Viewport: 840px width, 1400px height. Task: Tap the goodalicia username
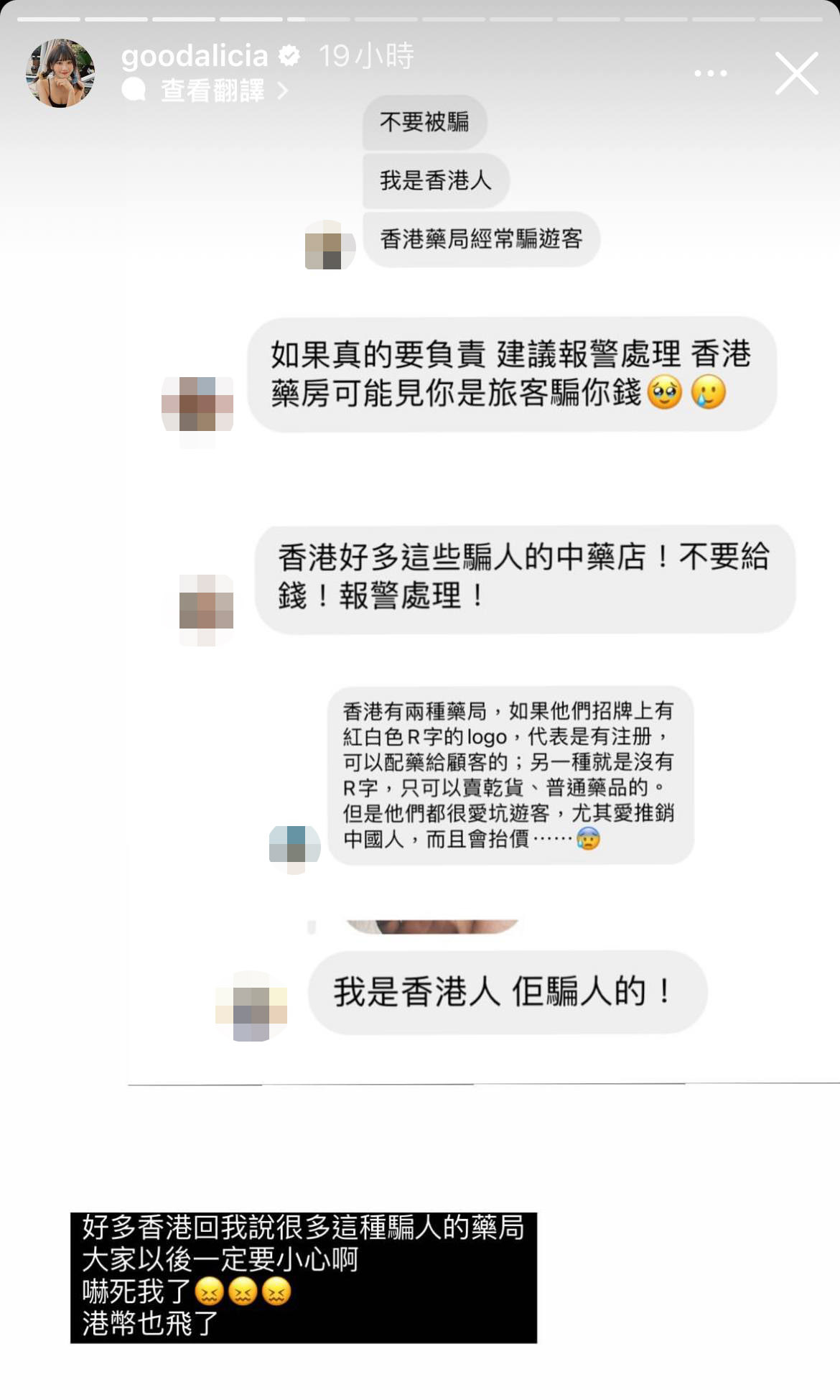pyautogui.click(x=194, y=56)
